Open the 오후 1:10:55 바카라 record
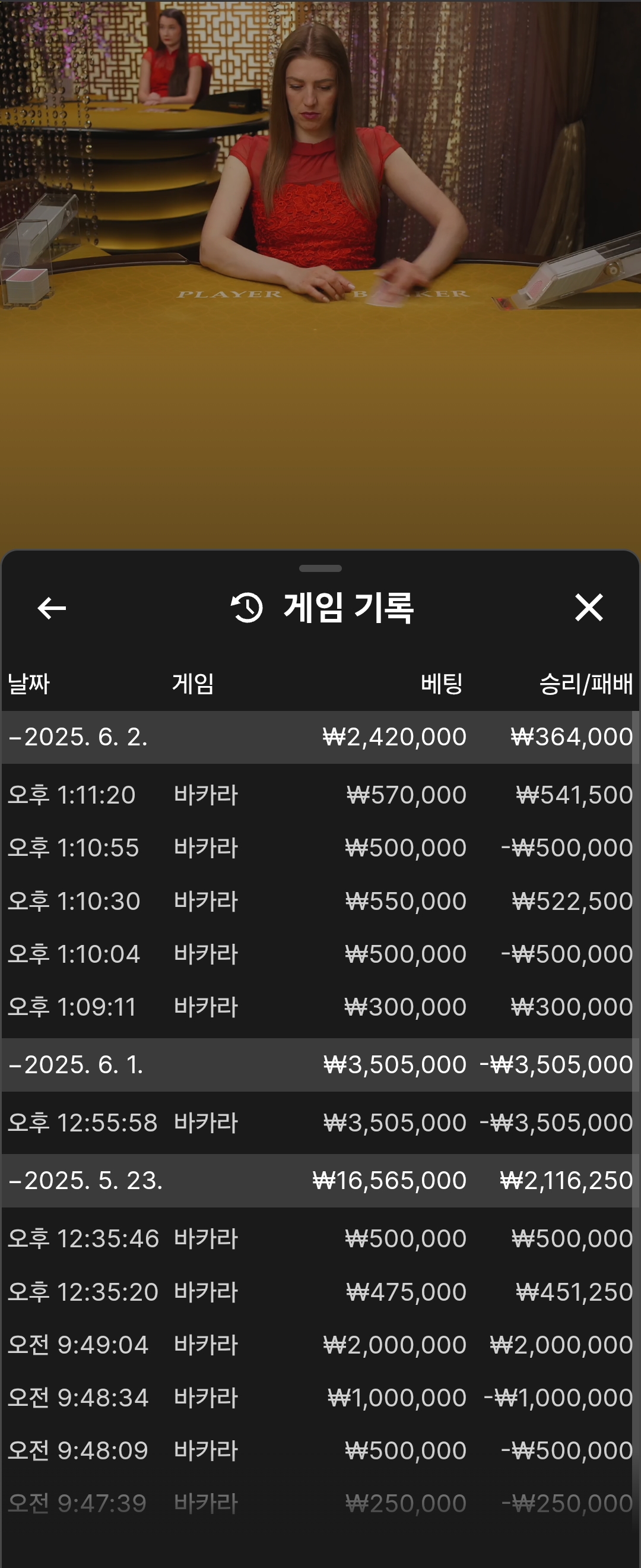This screenshot has width=641, height=1568. pyautogui.click(x=320, y=848)
